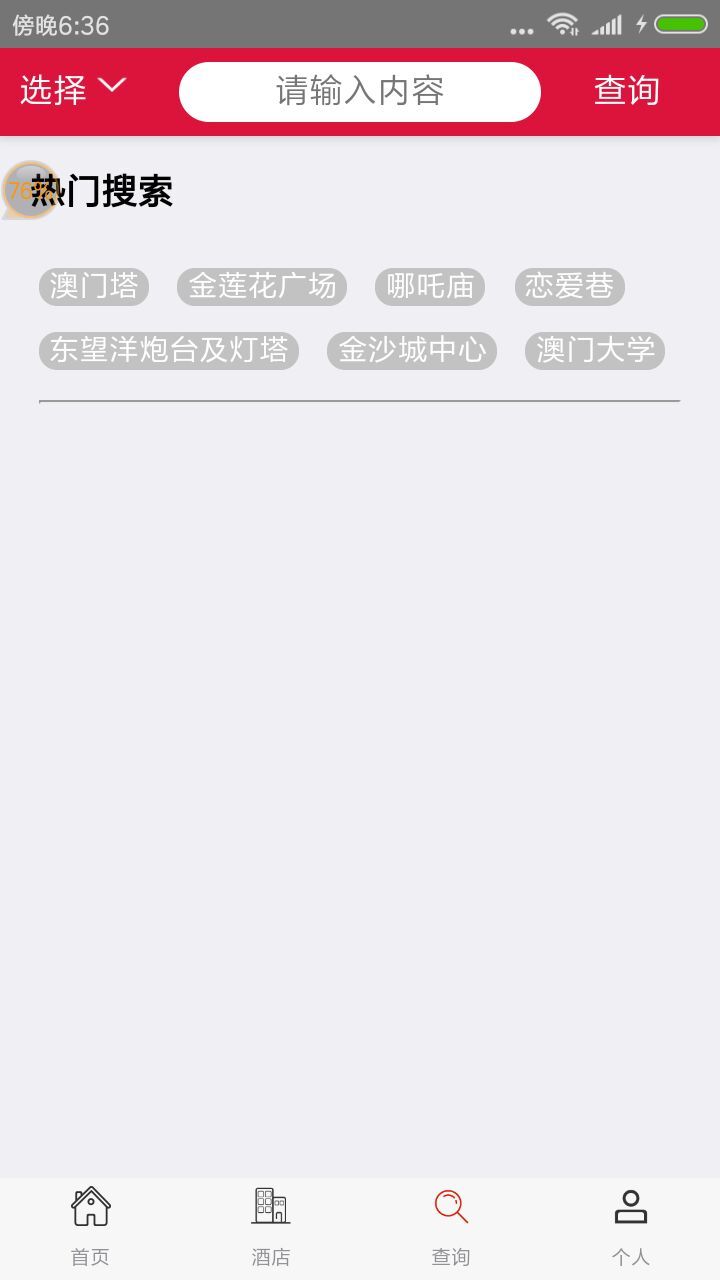Screen dimensions: 720x1280
Task: Select the 东望洋炮台及灯塔 chip
Action: pos(169,351)
